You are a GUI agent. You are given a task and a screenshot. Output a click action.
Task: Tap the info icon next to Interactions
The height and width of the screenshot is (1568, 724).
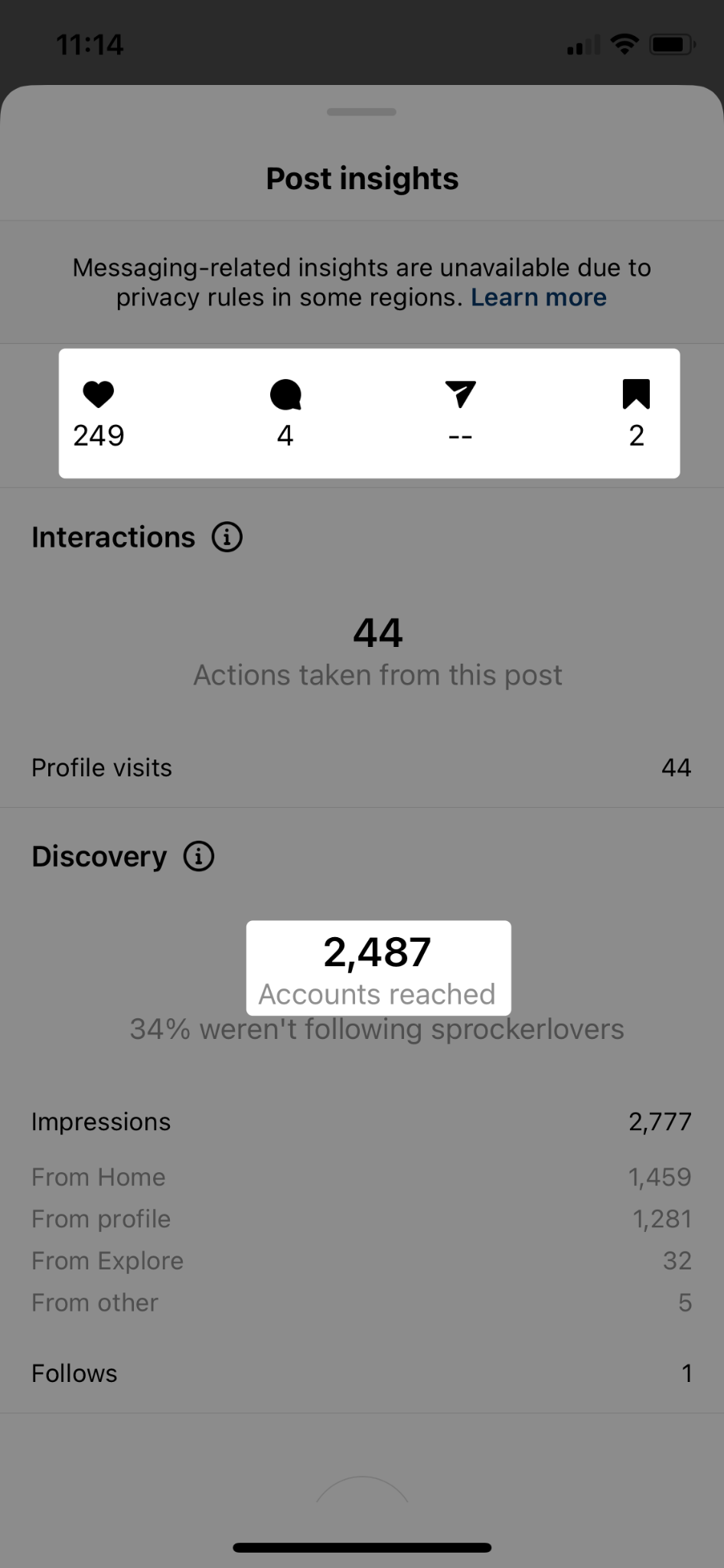227,537
